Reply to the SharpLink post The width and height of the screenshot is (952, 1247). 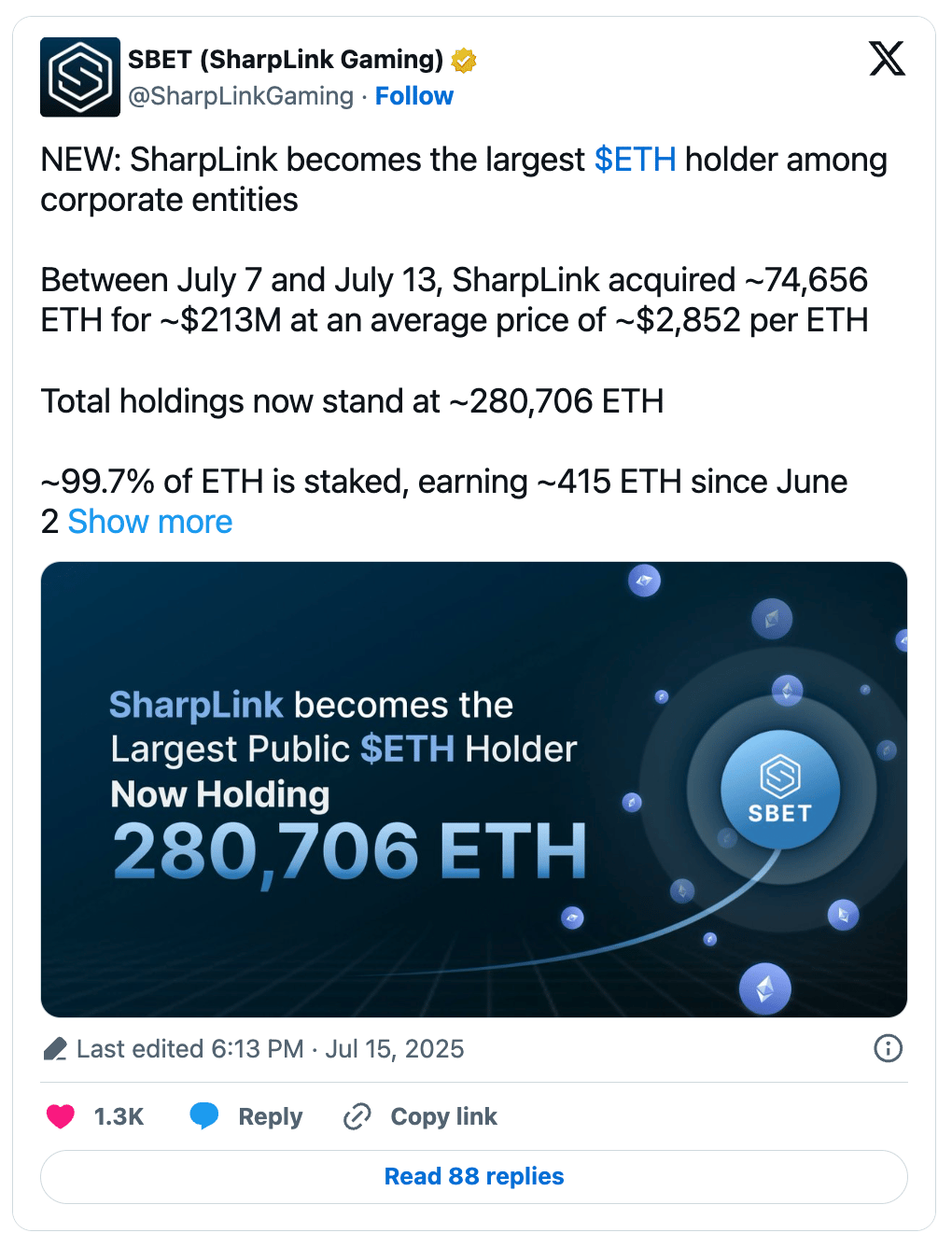click(x=247, y=1116)
